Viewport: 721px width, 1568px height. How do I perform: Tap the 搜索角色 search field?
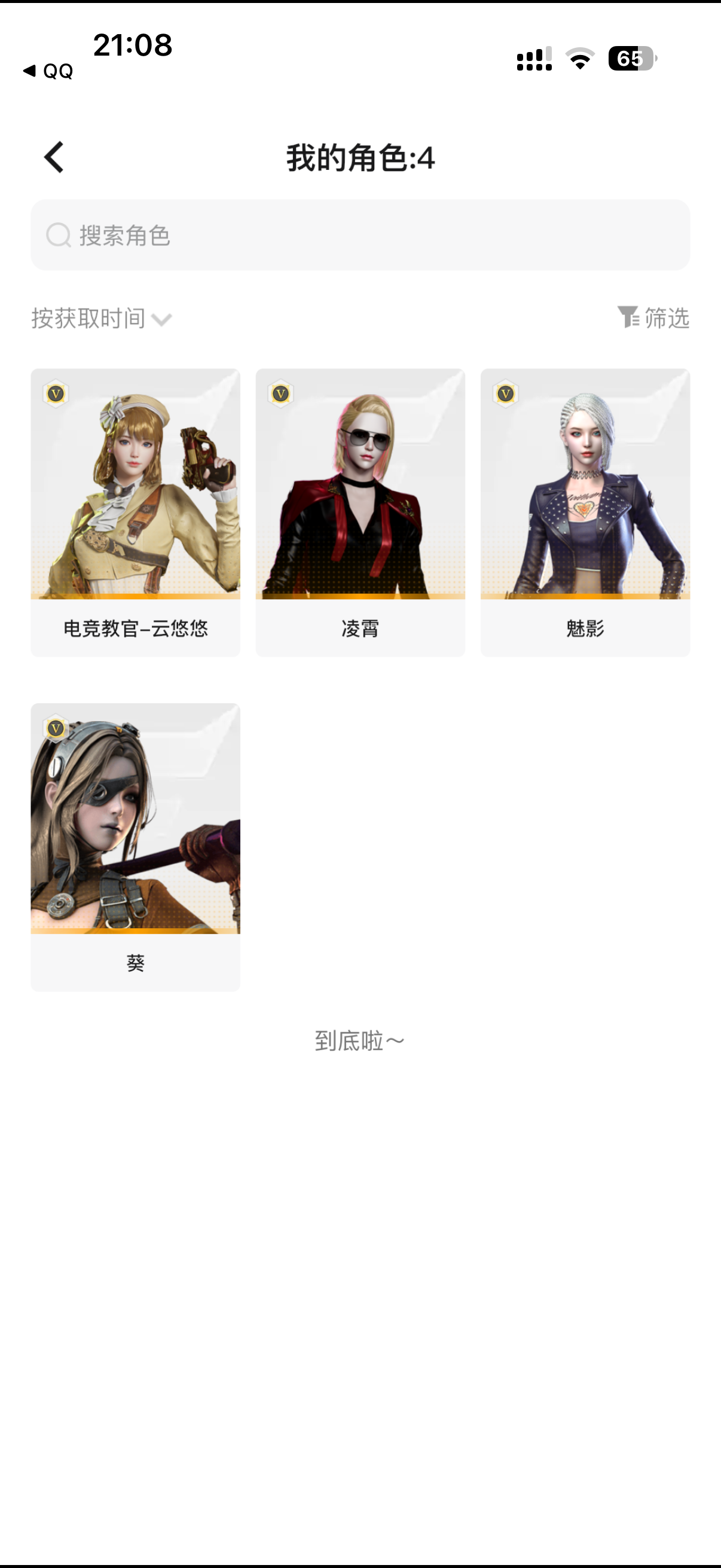(x=360, y=235)
